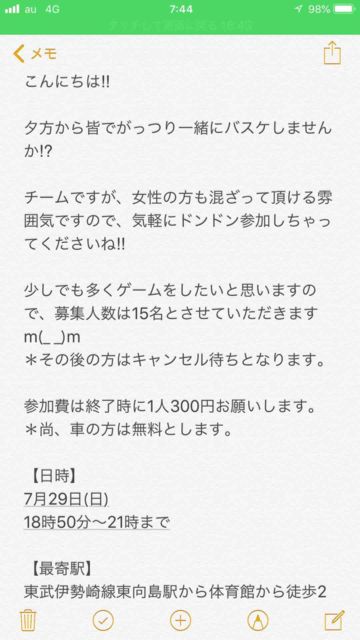The height and width of the screenshot is (640, 360).
Task: Compose a new note
Action: pyautogui.click(x=335, y=620)
